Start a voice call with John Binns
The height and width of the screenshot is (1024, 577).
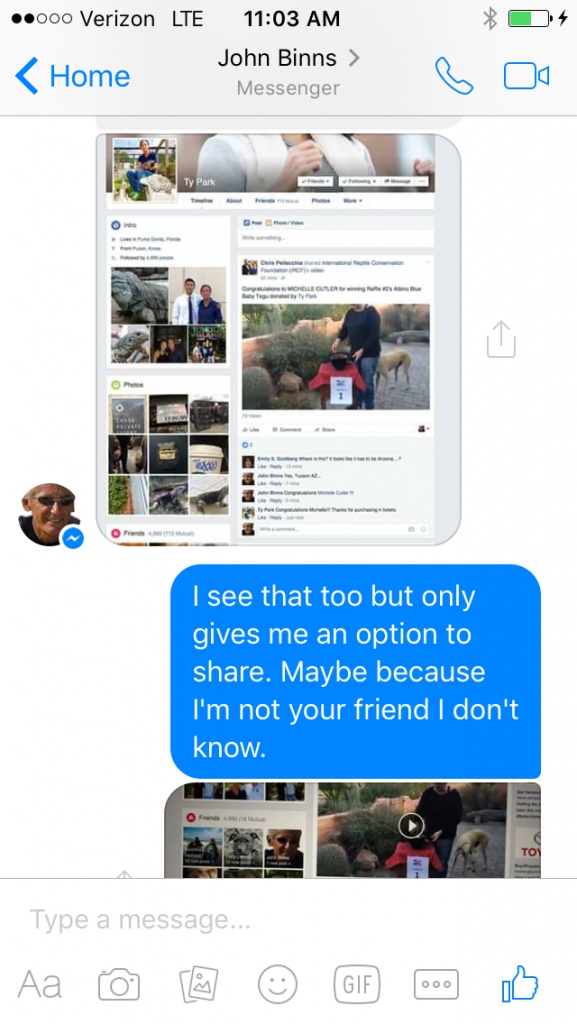(454, 76)
